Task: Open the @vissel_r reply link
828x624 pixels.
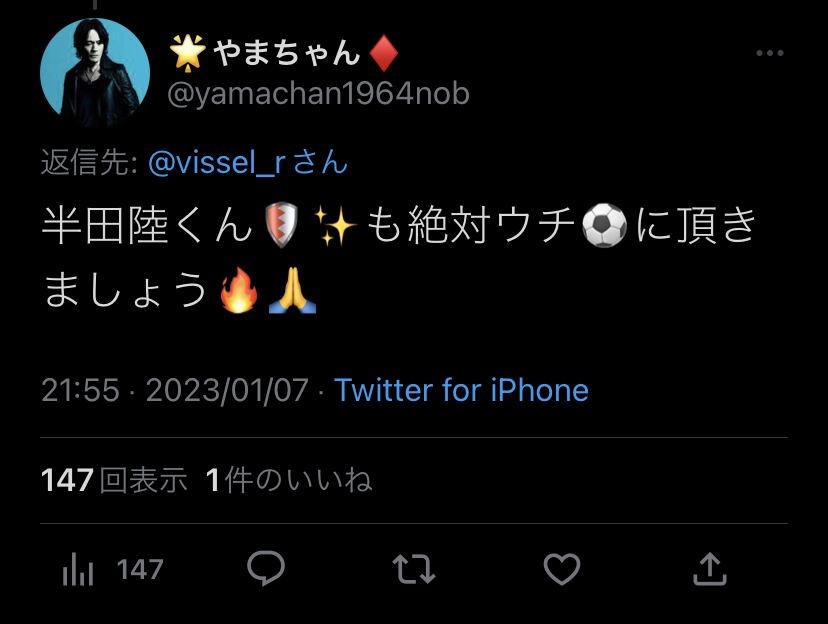Action: (x=217, y=162)
